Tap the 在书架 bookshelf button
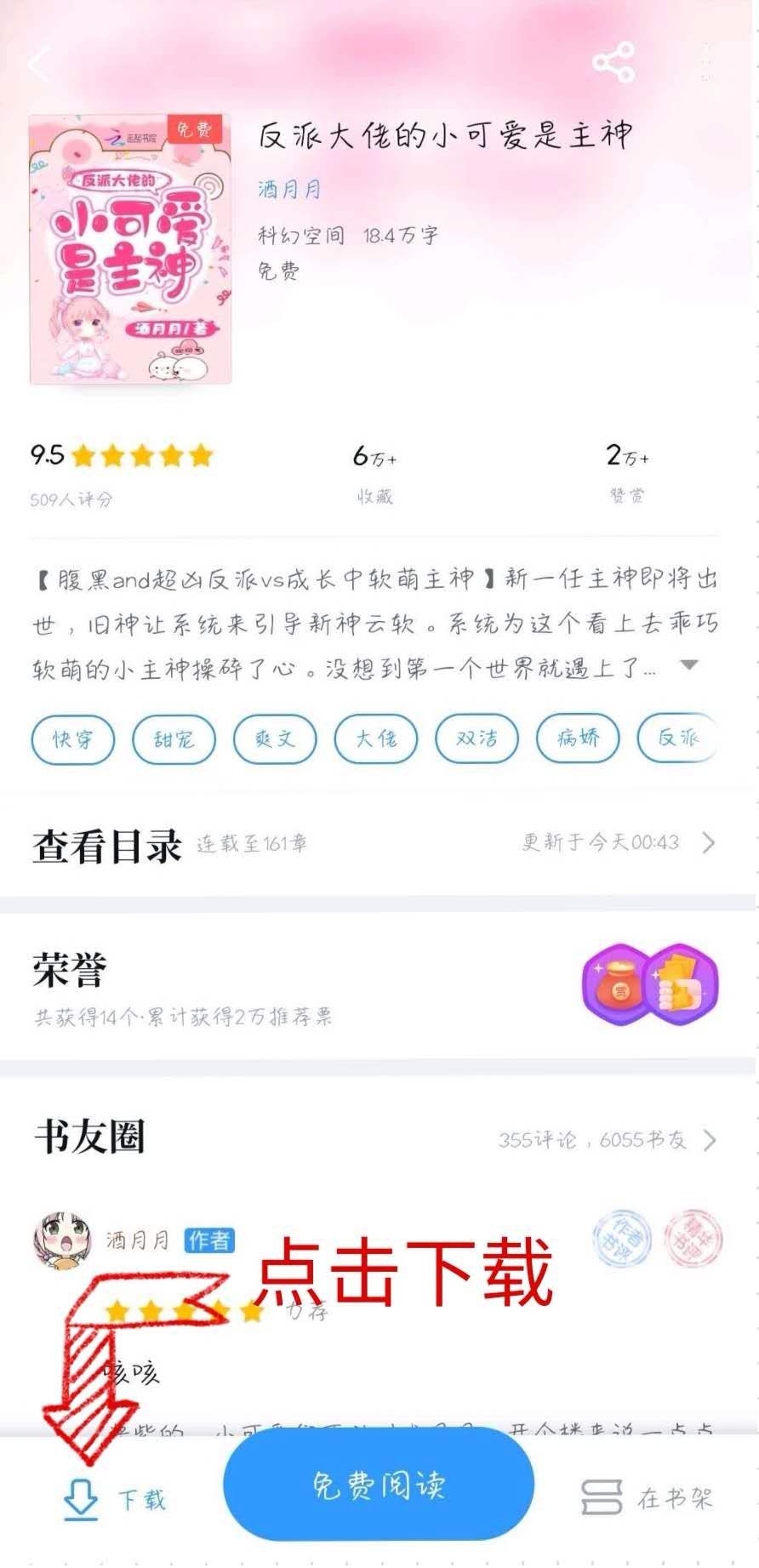 [648, 1498]
